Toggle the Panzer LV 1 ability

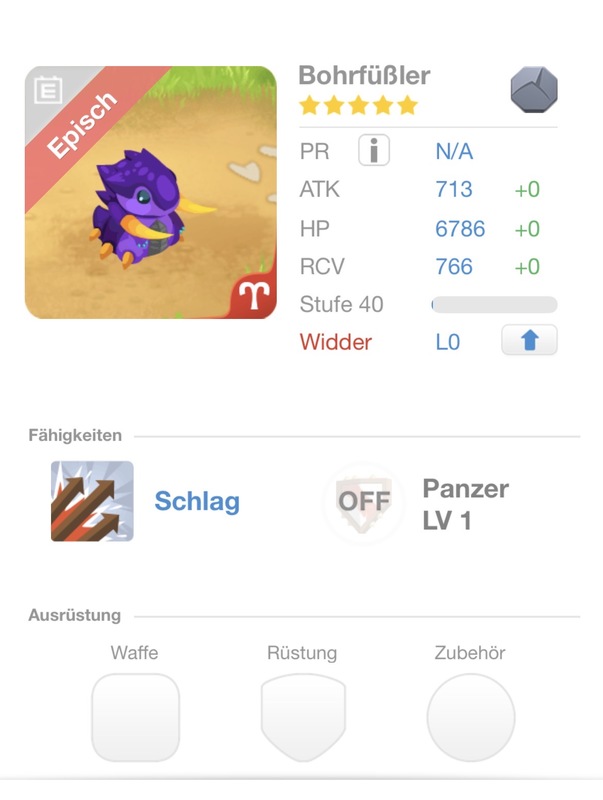(x=363, y=502)
